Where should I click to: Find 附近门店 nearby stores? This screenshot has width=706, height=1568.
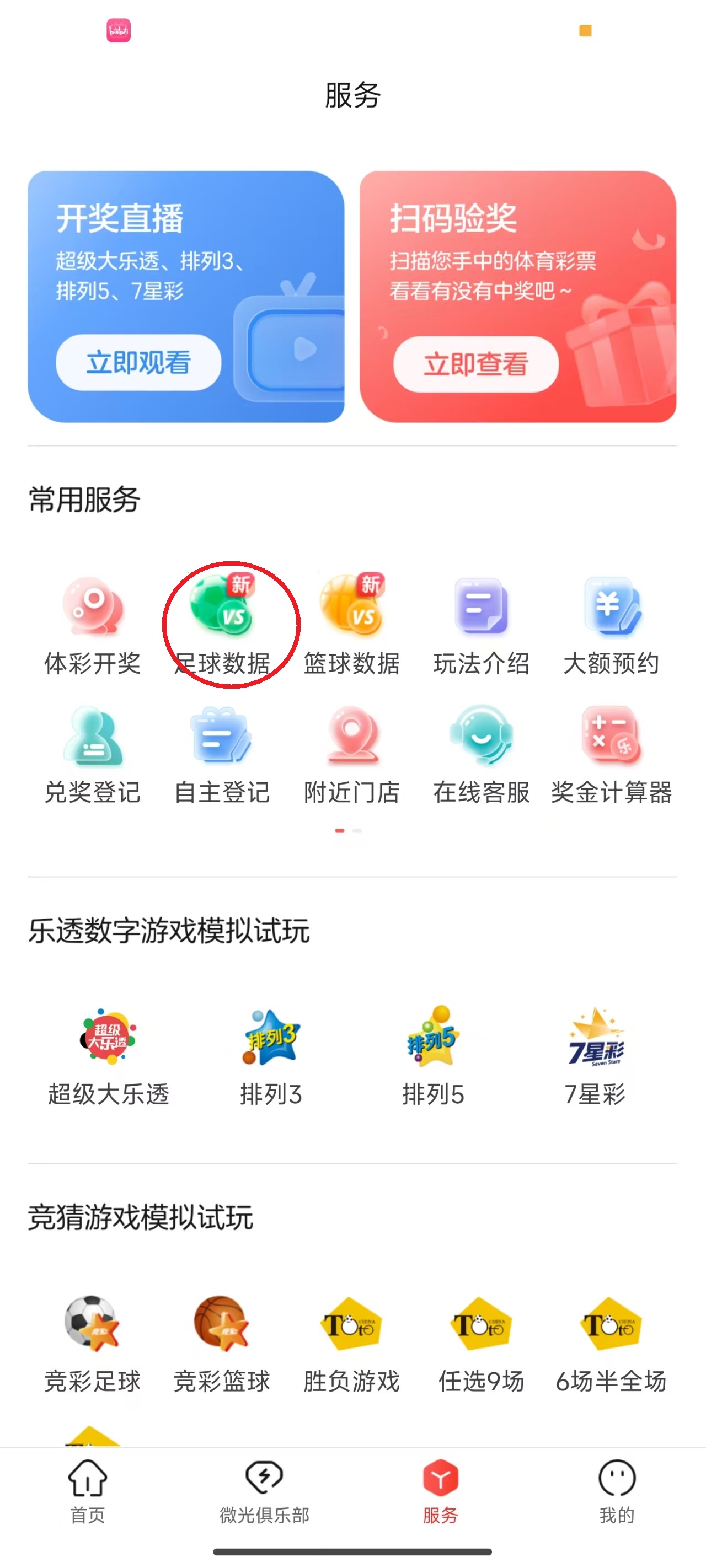click(x=352, y=755)
